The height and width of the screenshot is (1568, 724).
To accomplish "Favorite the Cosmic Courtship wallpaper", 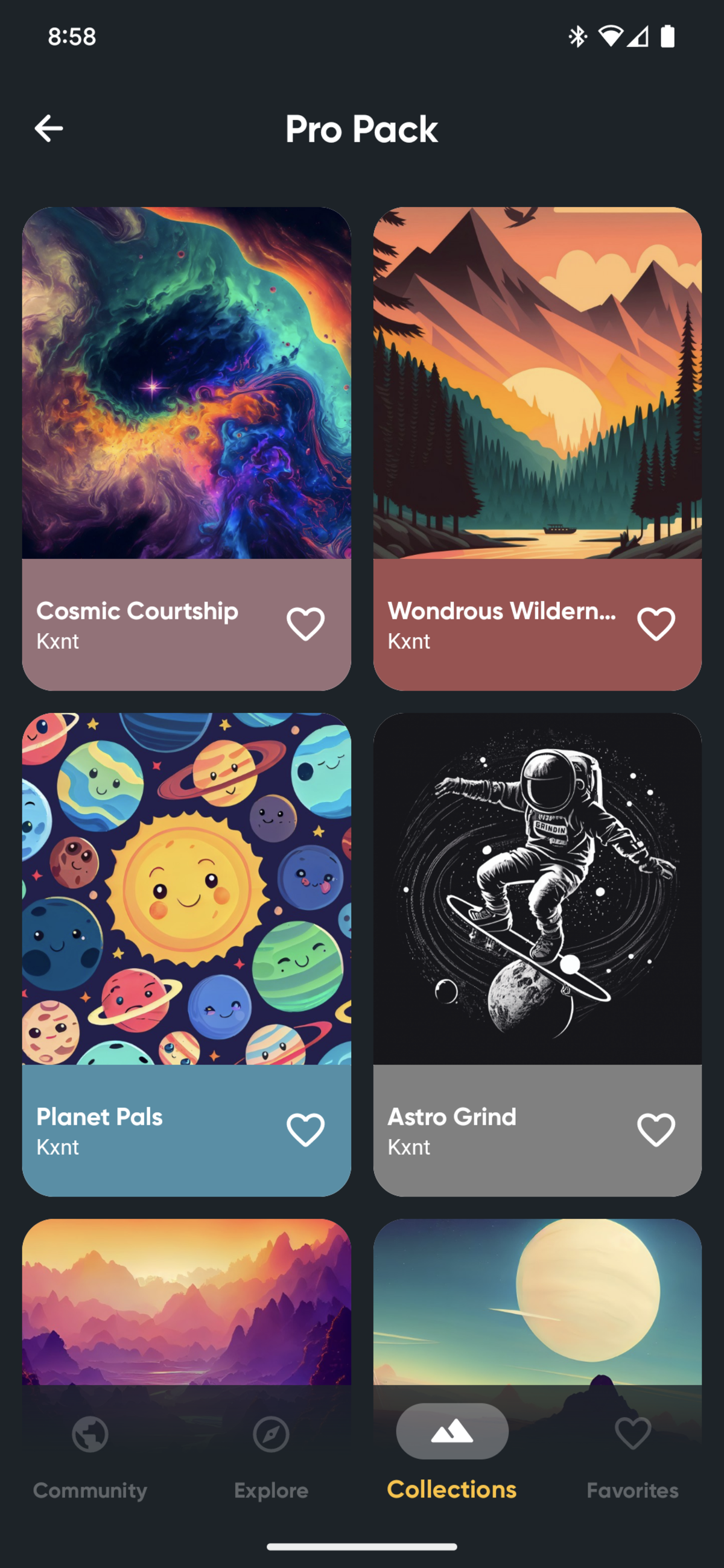I will pos(305,624).
